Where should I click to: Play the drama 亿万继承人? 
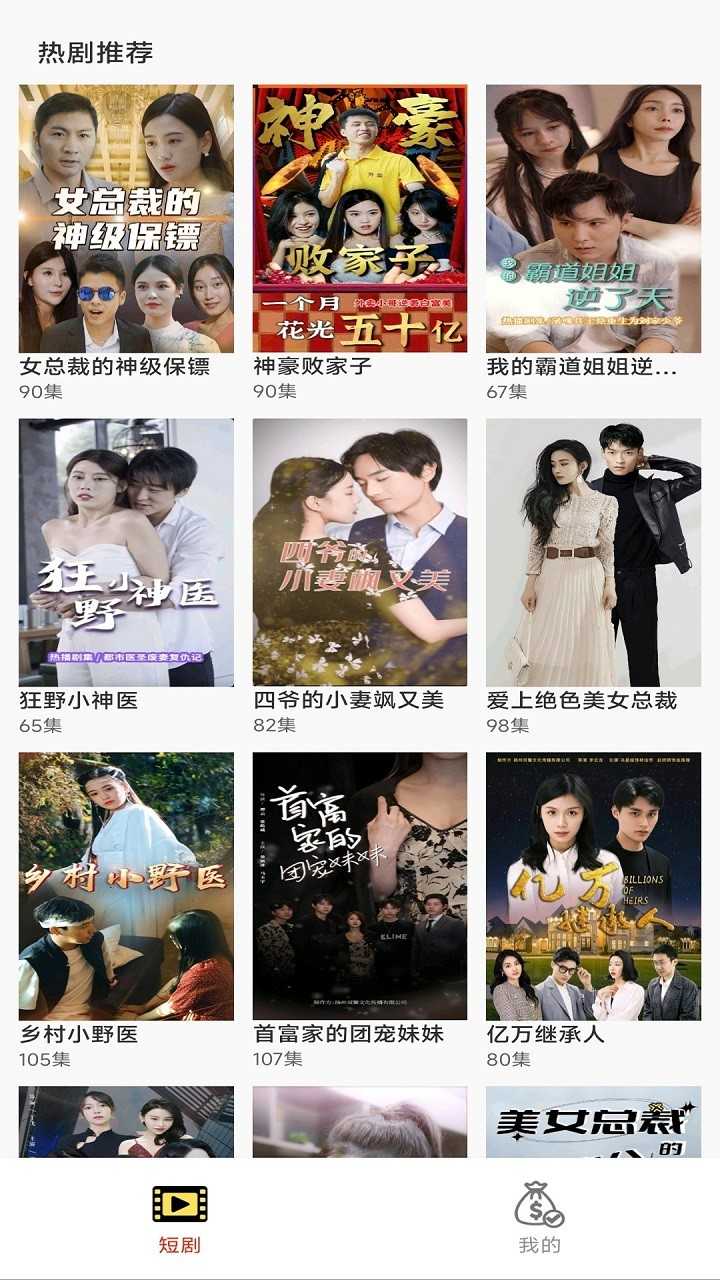pos(593,886)
